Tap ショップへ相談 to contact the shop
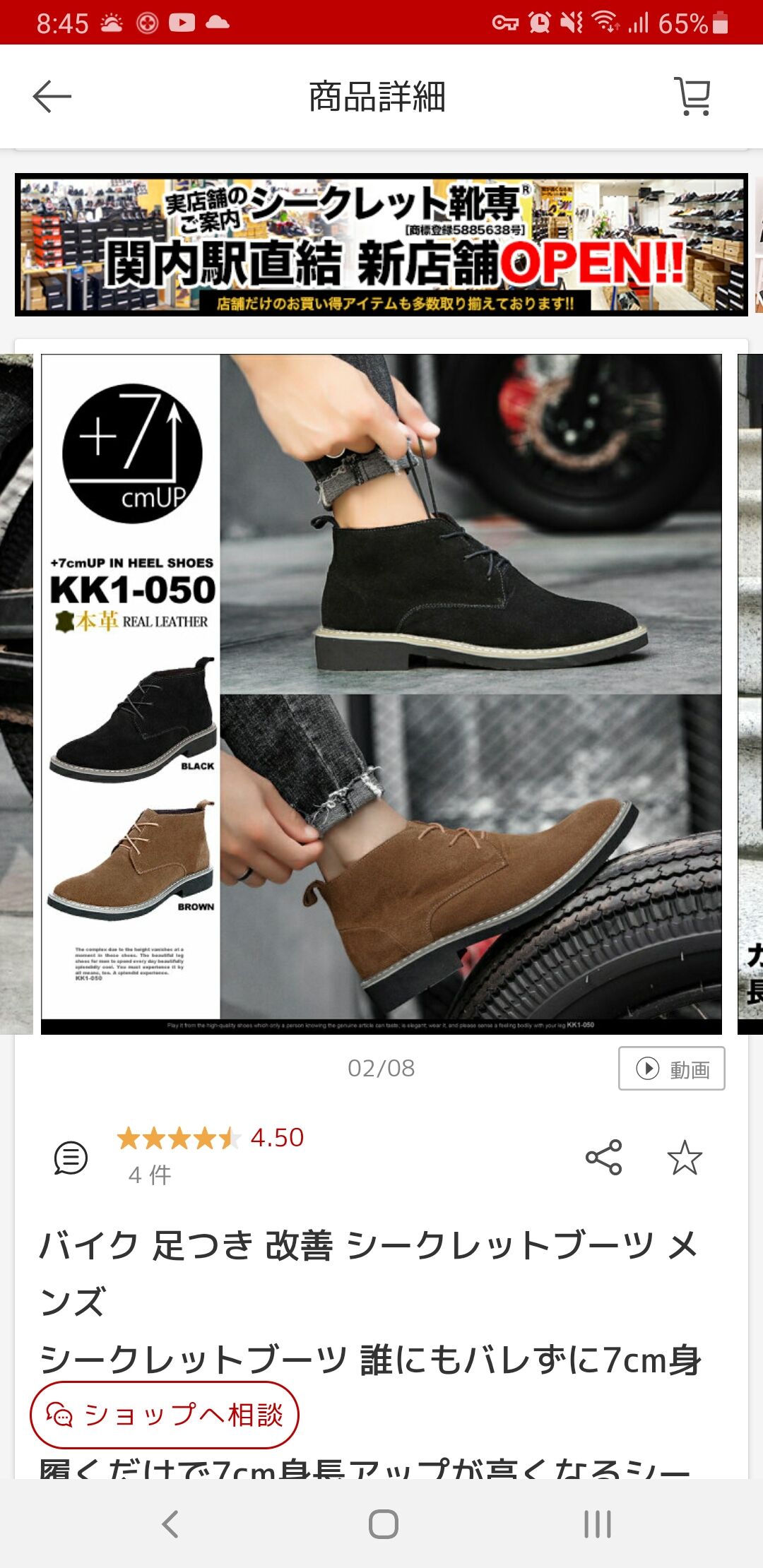Image resolution: width=763 pixels, height=1568 pixels. click(165, 1415)
